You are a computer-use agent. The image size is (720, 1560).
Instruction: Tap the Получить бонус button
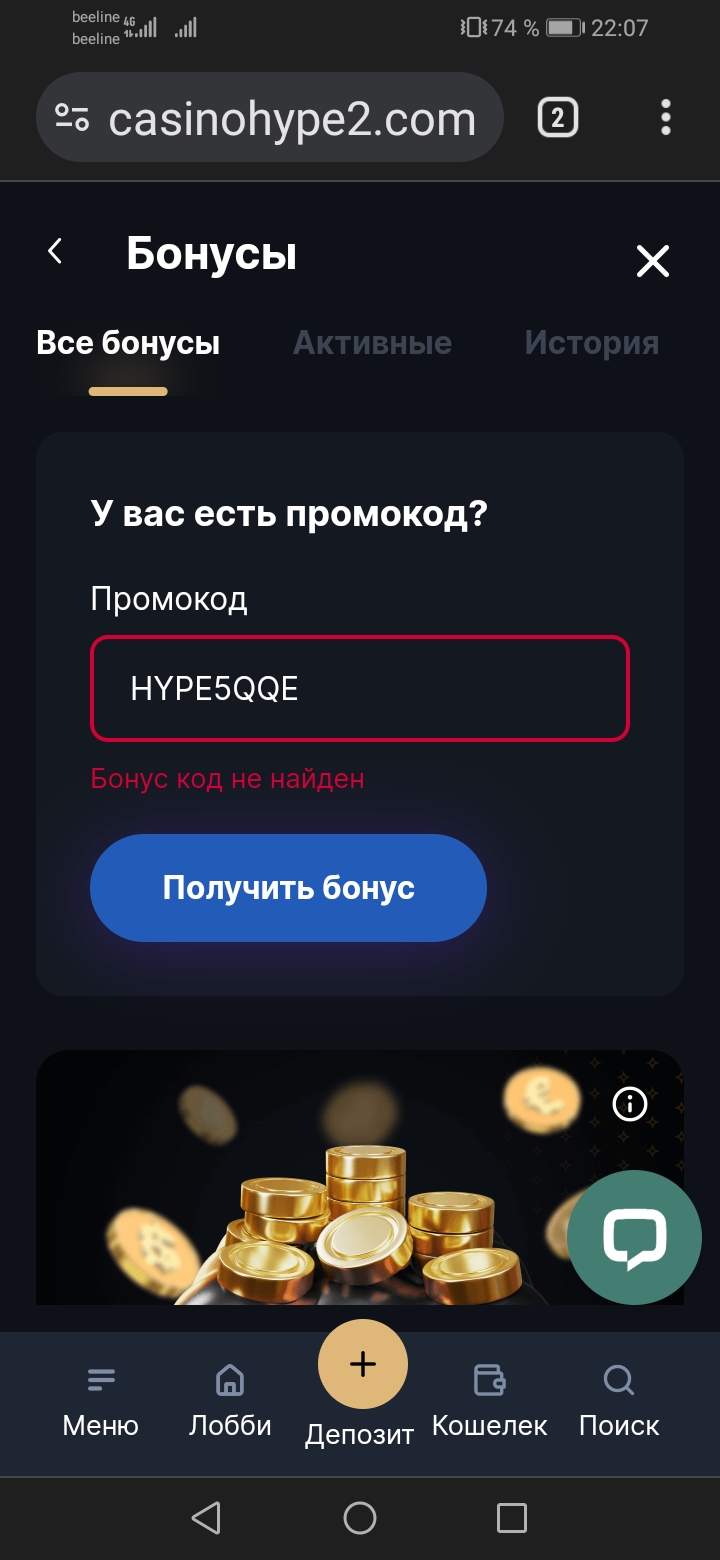[x=288, y=888]
